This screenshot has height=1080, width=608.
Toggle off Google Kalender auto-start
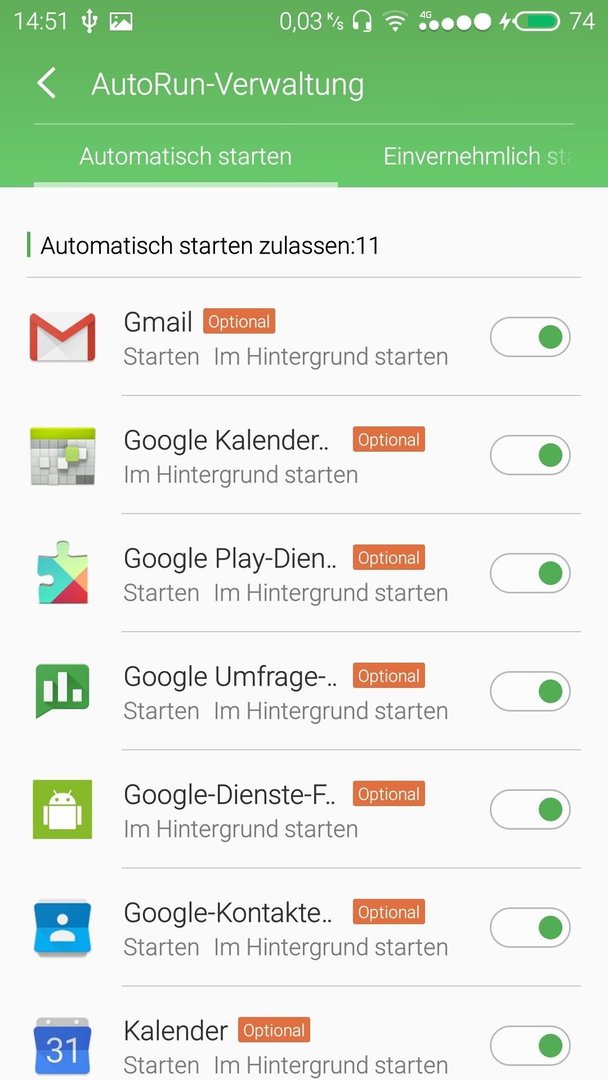[530, 455]
